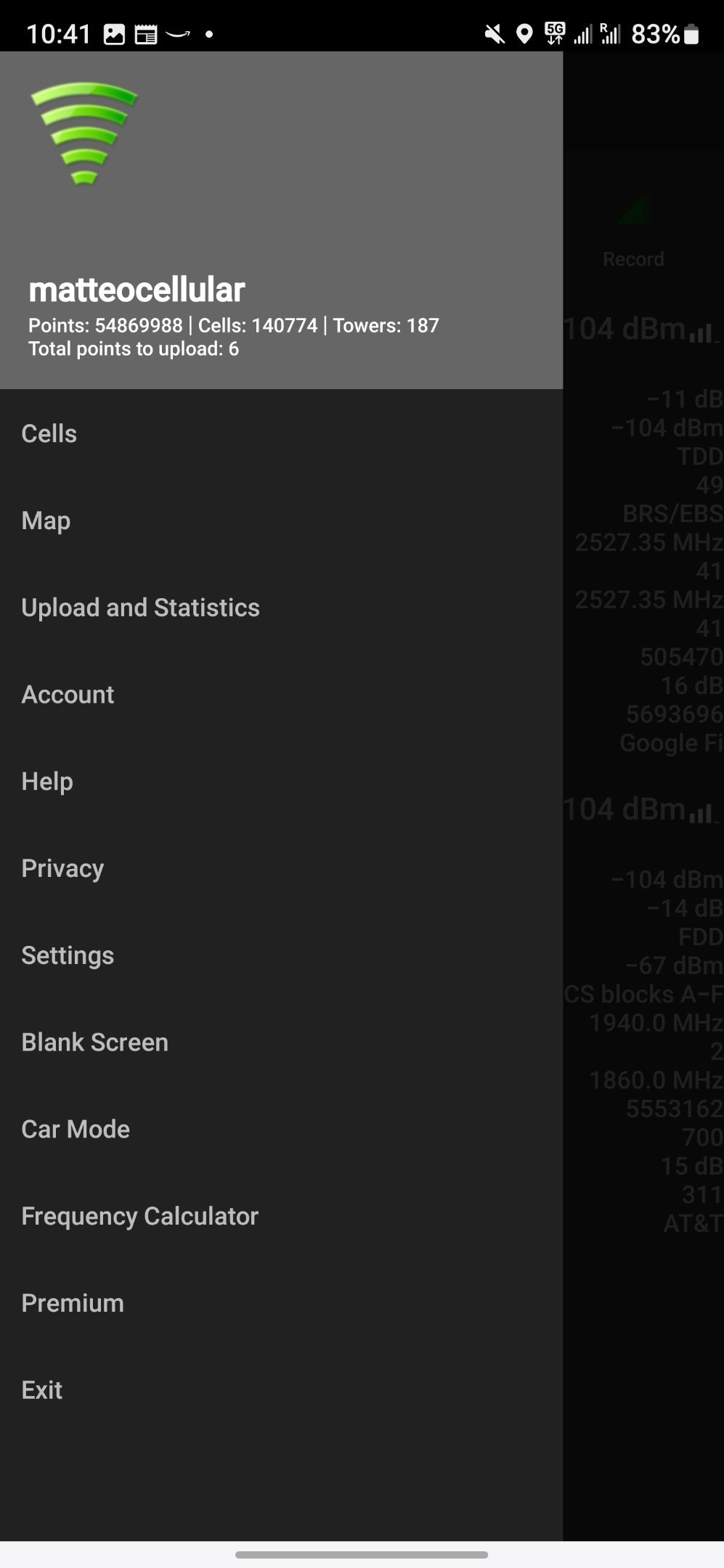Image resolution: width=724 pixels, height=1568 pixels.
Task: View the Privacy option
Action: (281, 868)
